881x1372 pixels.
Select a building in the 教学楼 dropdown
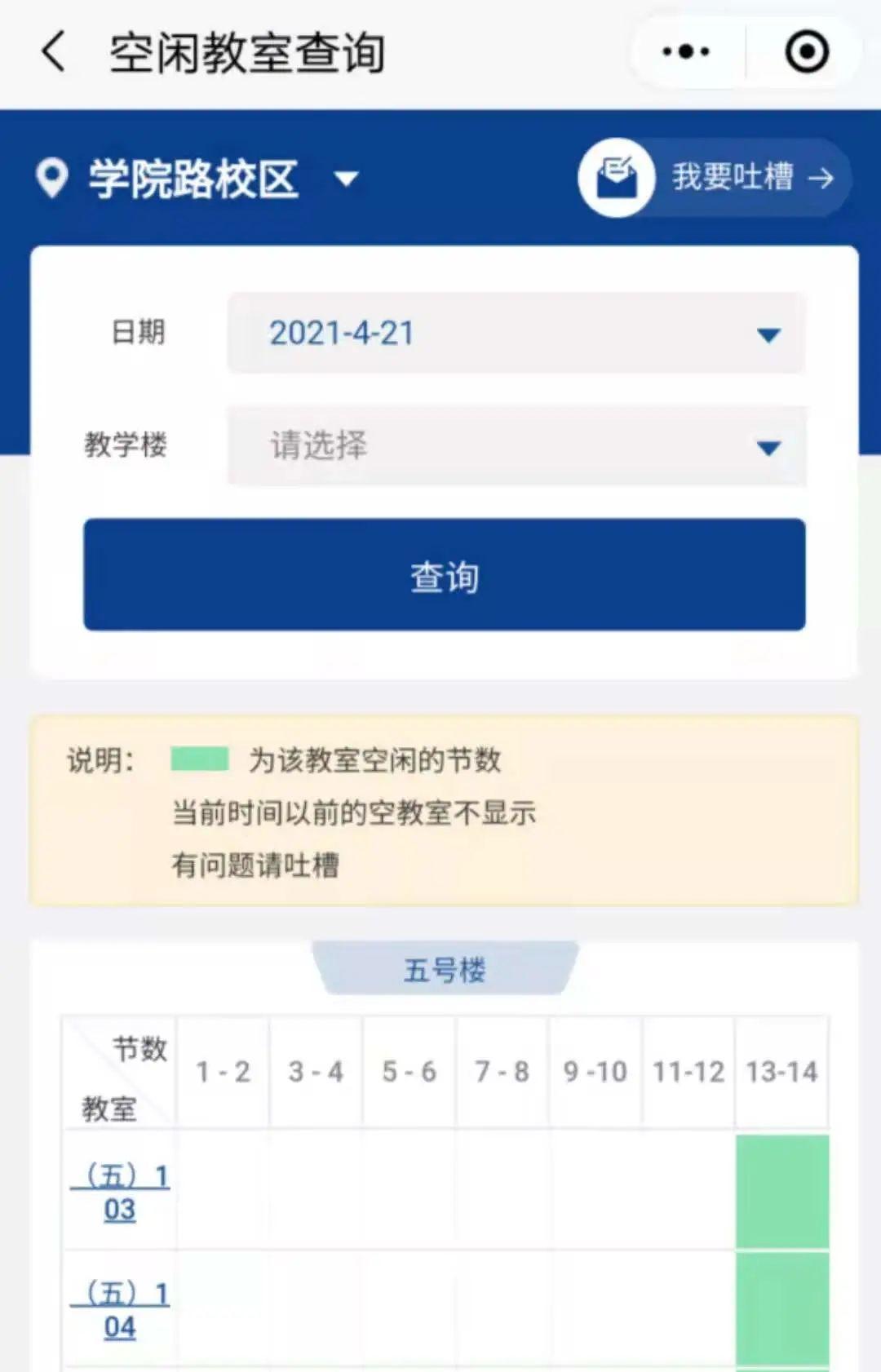pos(516,446)
